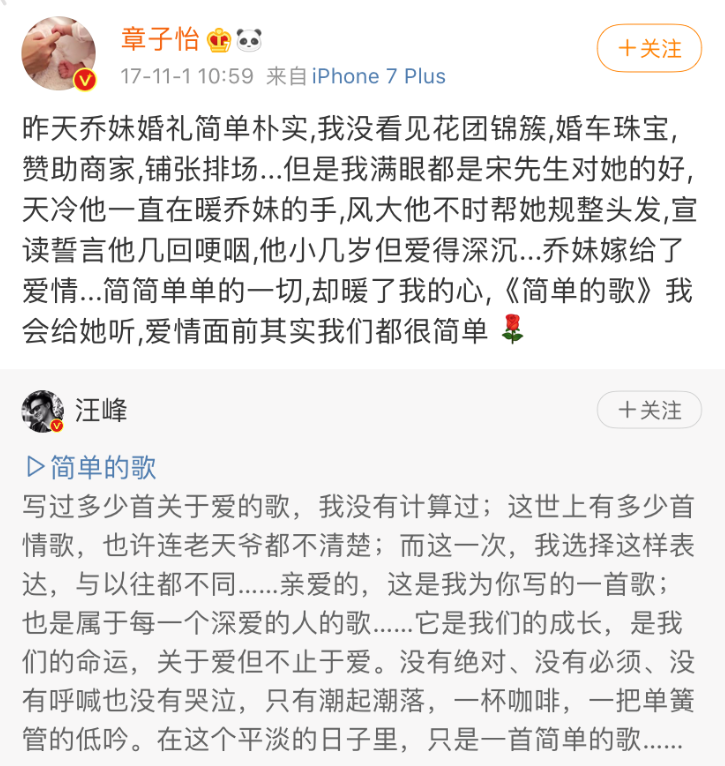Click the V verification badge on 汪峰's avatar
The width and height of the screenshot is (725, 766).
(56, 424)
